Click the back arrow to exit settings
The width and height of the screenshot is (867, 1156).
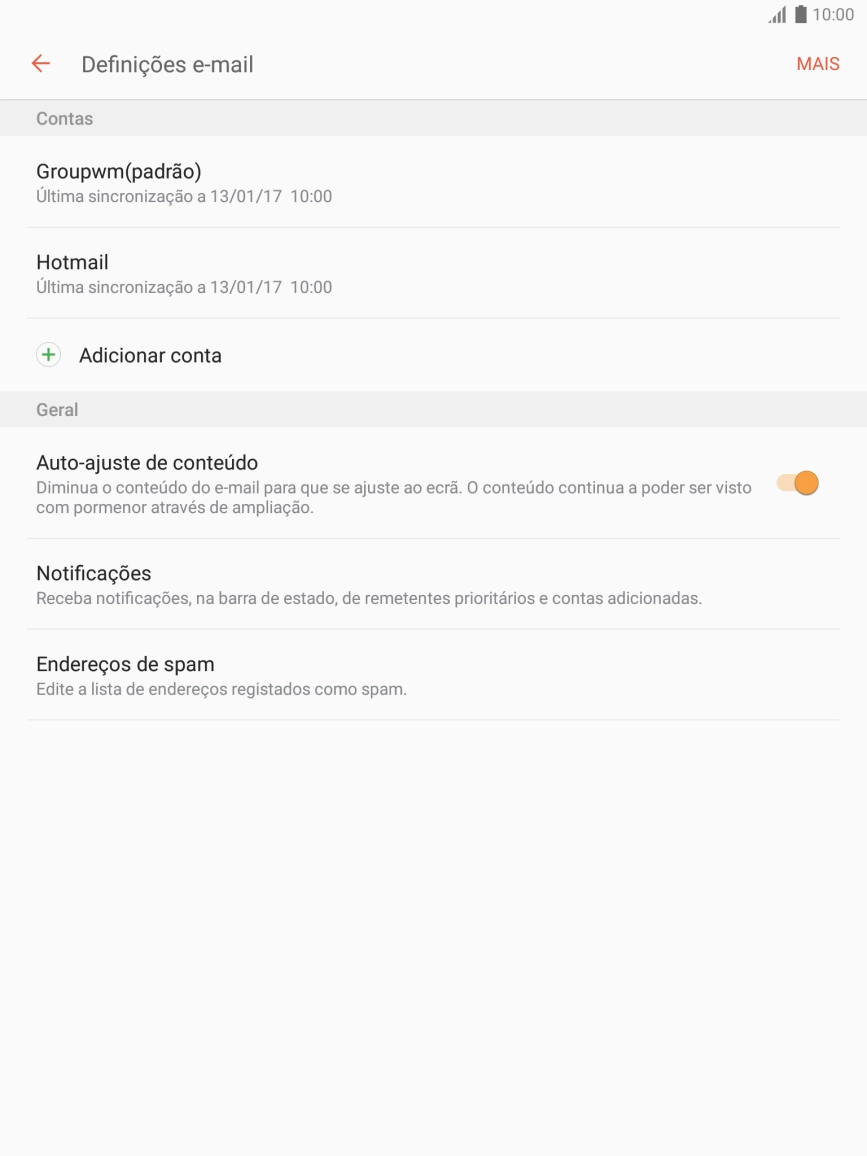pyautogui.click(x=39, y=64)
